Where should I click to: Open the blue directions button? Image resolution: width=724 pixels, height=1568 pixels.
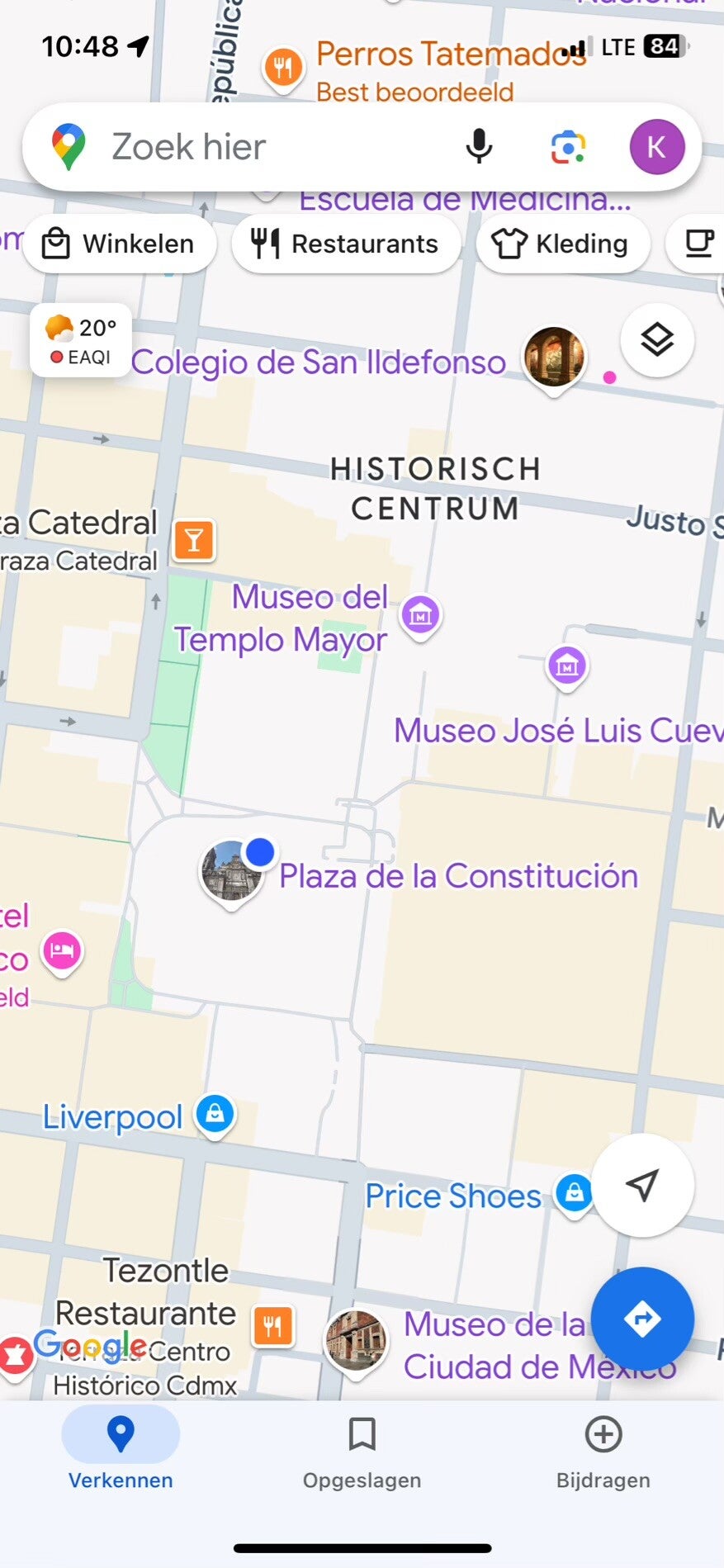[x=642, y=1319]
